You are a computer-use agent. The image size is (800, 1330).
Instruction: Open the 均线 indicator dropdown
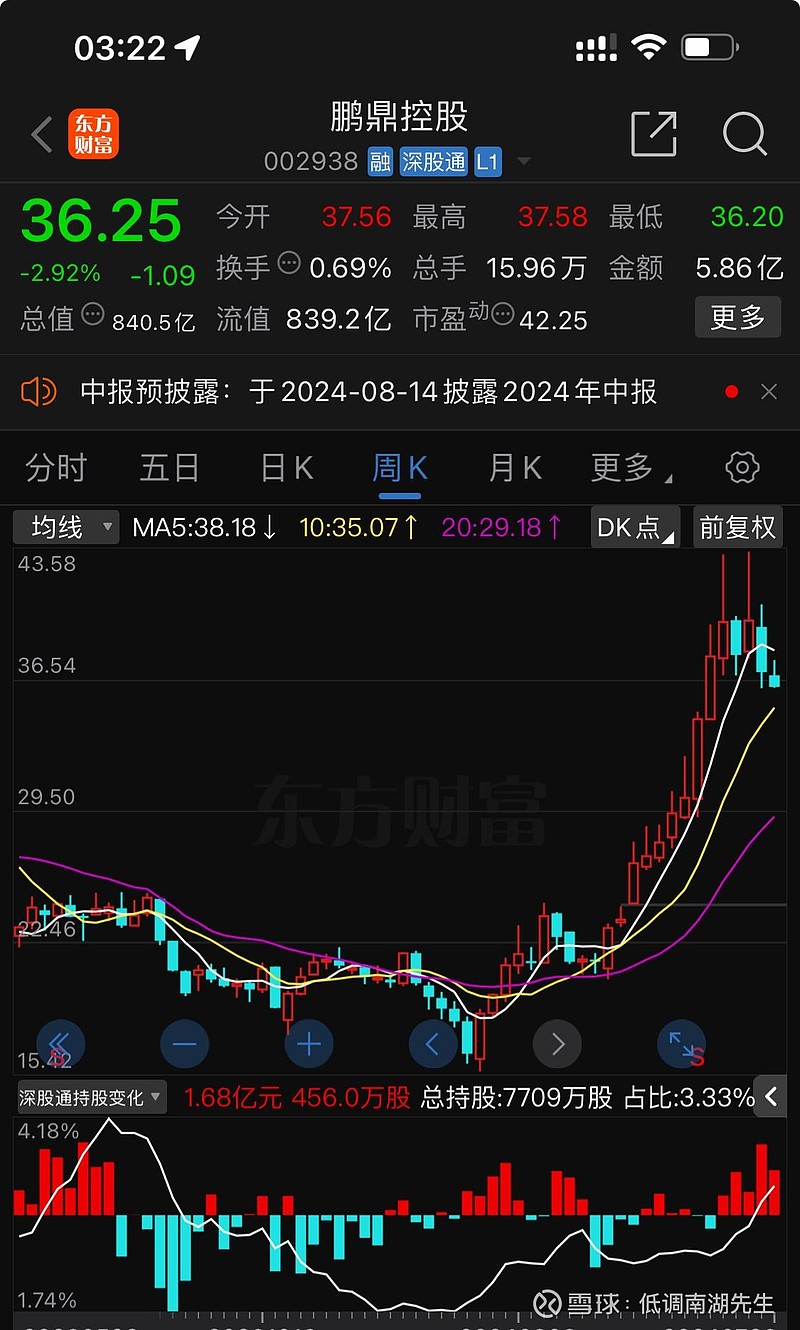(x=65, y=527)
